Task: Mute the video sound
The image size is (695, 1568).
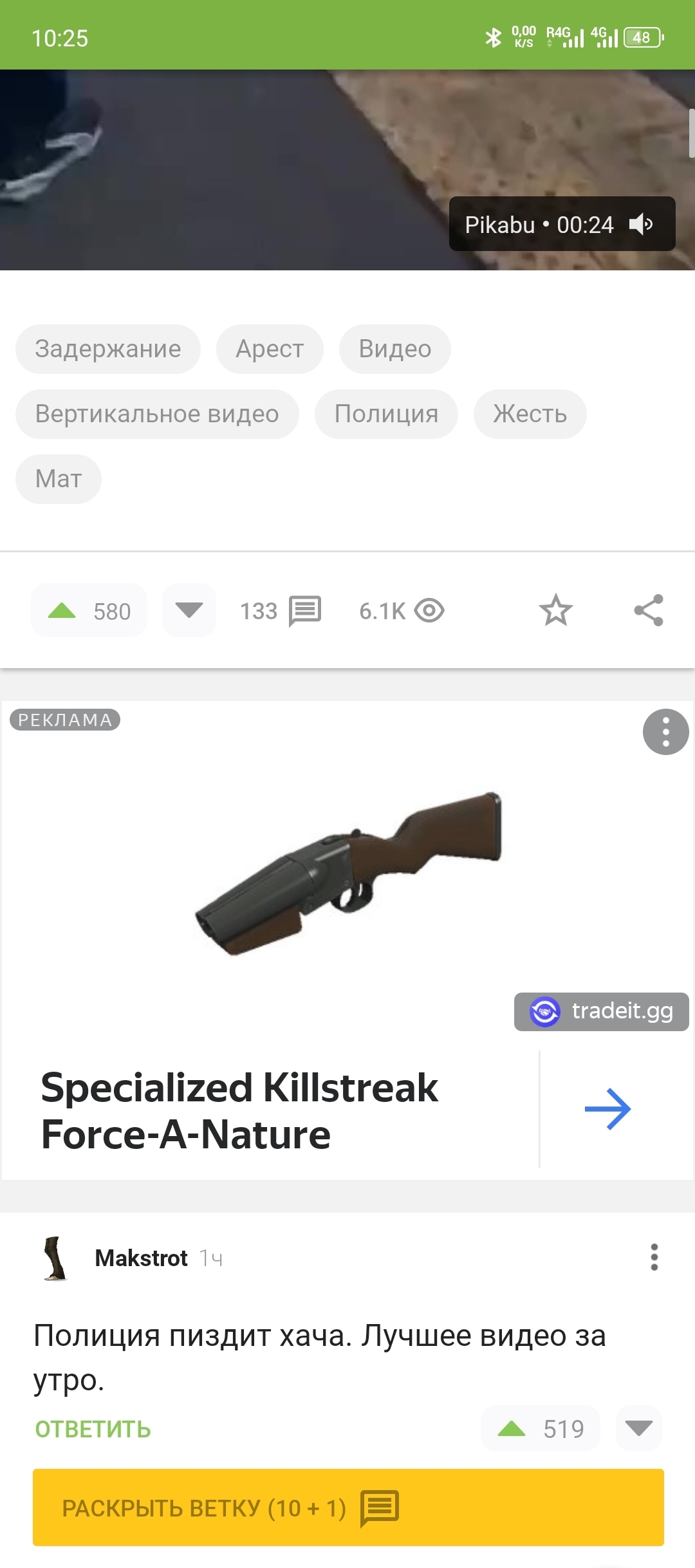Action: click(x=641, y=224)
